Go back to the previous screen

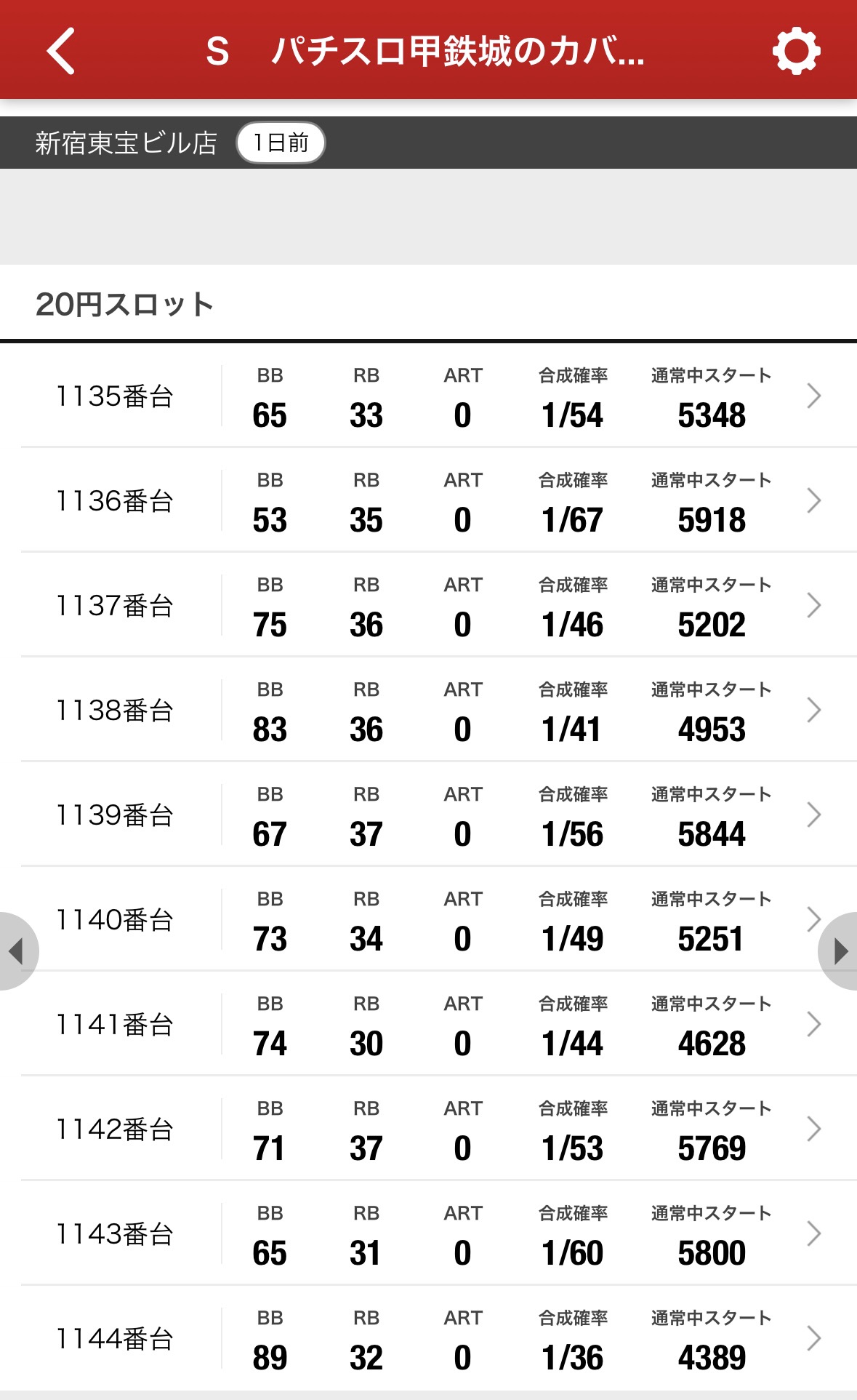coord(61,51)
